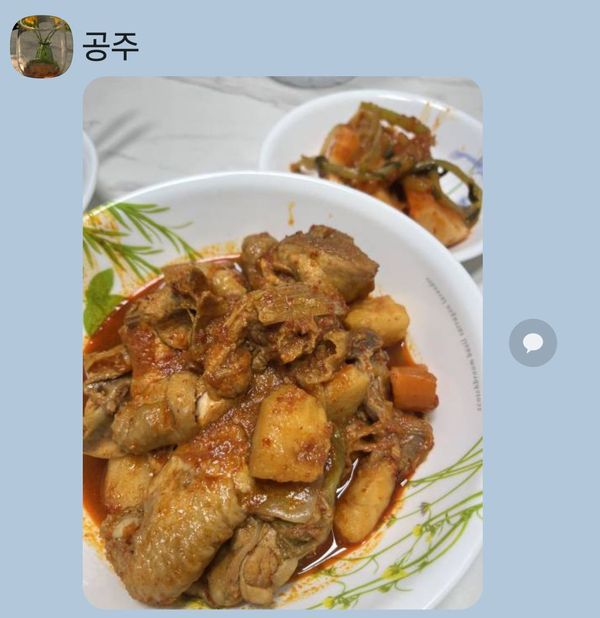Screen dimensions: 600x618
Task: Open the food photo sent by 공주
Action: (282, 343)
